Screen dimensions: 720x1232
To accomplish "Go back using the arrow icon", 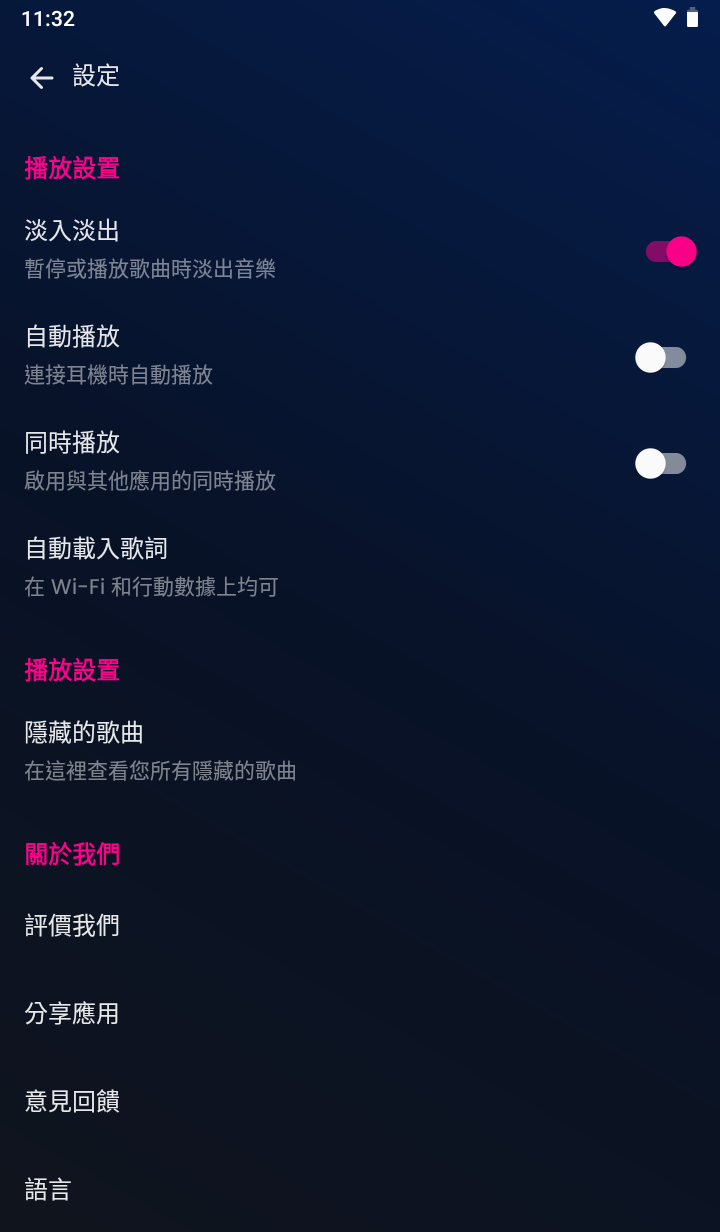I will (41, 77).
